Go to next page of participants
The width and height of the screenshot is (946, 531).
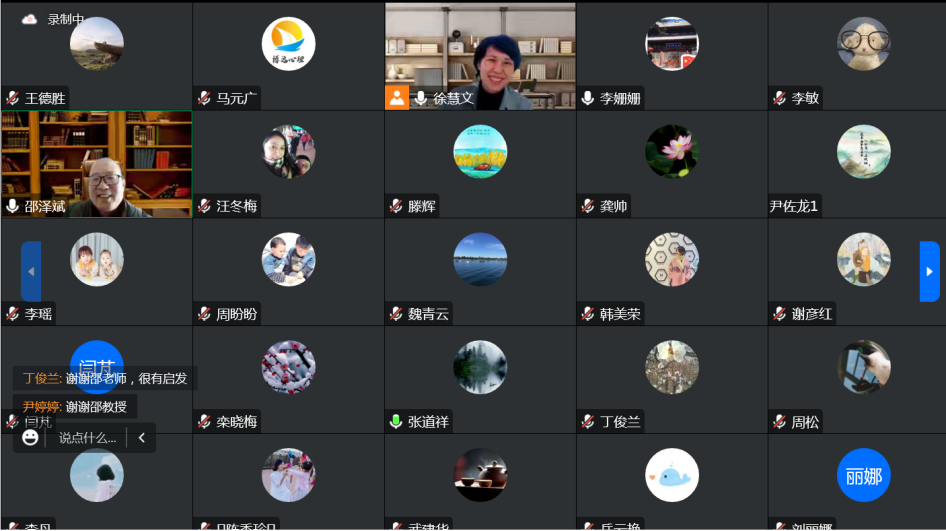coord(929,271)
